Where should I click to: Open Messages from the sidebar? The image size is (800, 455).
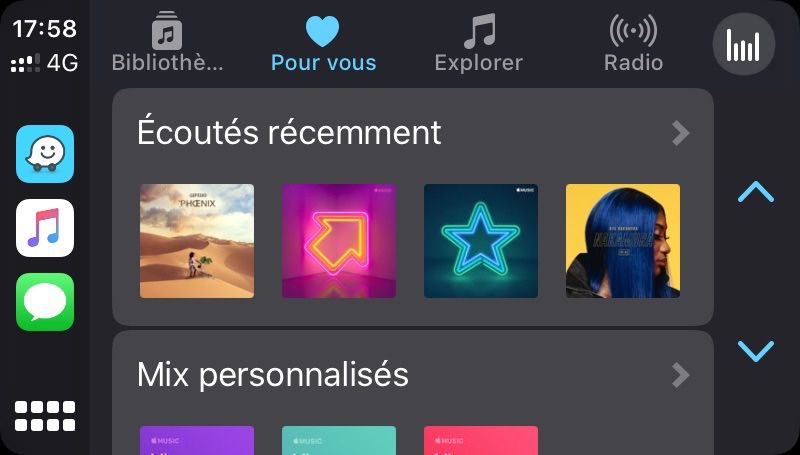(x=45, y=302)
